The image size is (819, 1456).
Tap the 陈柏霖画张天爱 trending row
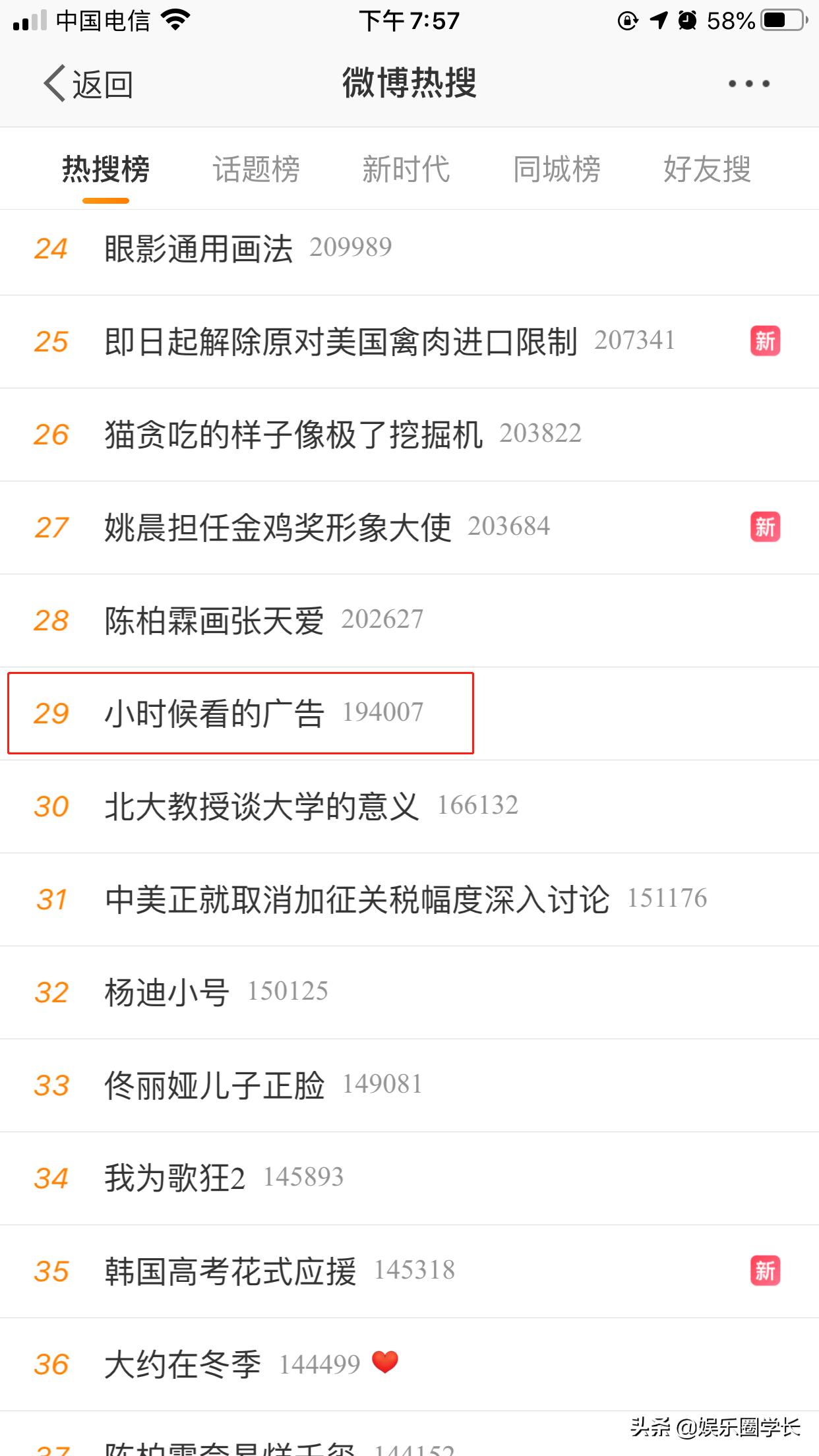click(x=214, y=621)
